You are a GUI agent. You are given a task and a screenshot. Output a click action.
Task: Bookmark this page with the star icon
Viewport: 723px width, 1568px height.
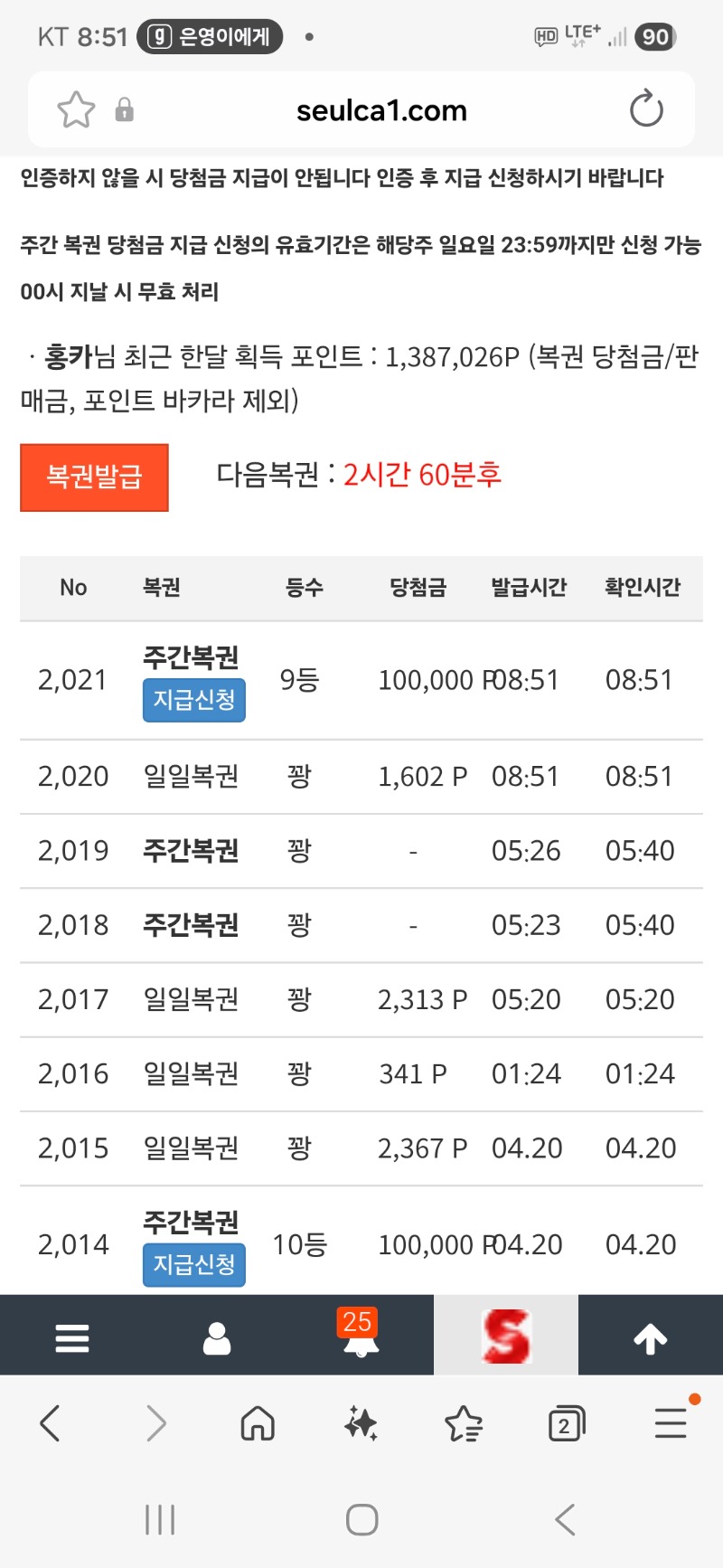click(x=76, y=110)
